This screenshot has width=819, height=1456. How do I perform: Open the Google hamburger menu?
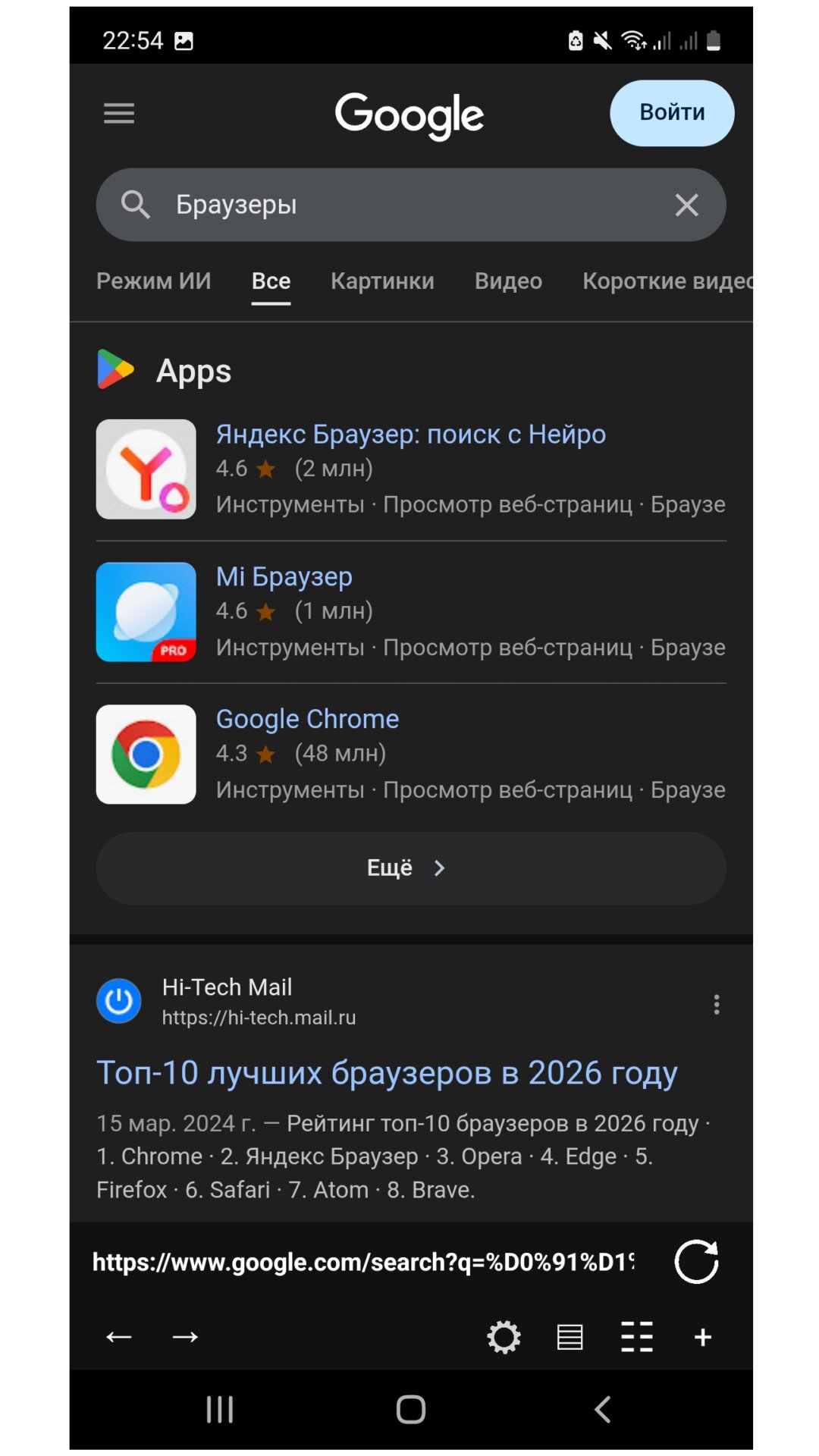click(119, 113)
